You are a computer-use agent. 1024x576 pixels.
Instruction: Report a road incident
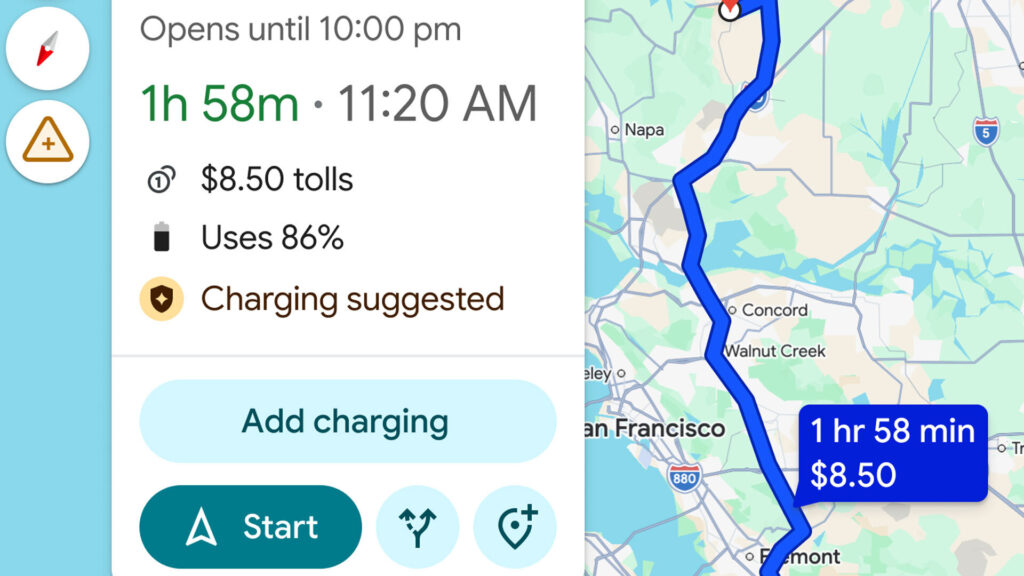pyautogui.click(x=47, y=144)
